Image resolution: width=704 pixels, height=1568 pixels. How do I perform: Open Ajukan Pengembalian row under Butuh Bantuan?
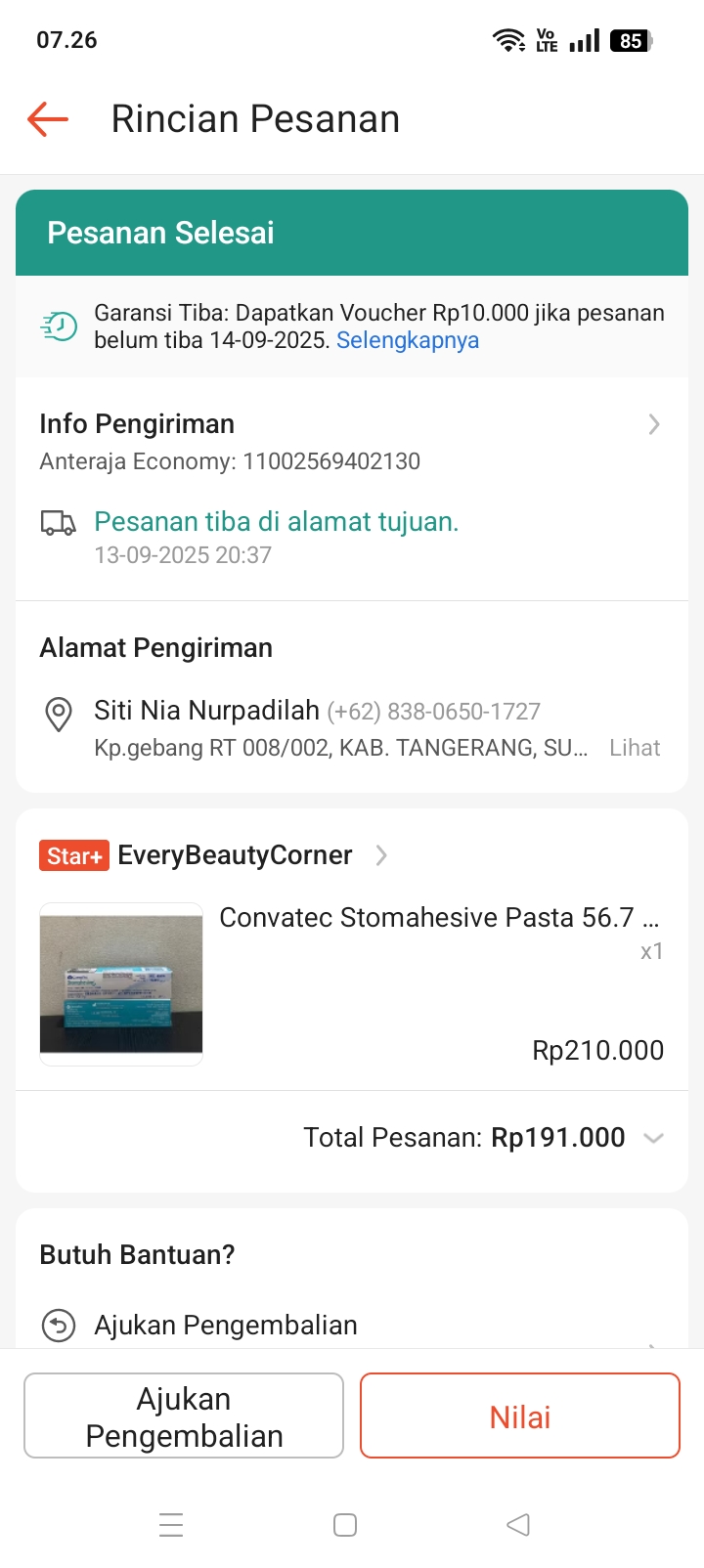tap(225, 1326)
